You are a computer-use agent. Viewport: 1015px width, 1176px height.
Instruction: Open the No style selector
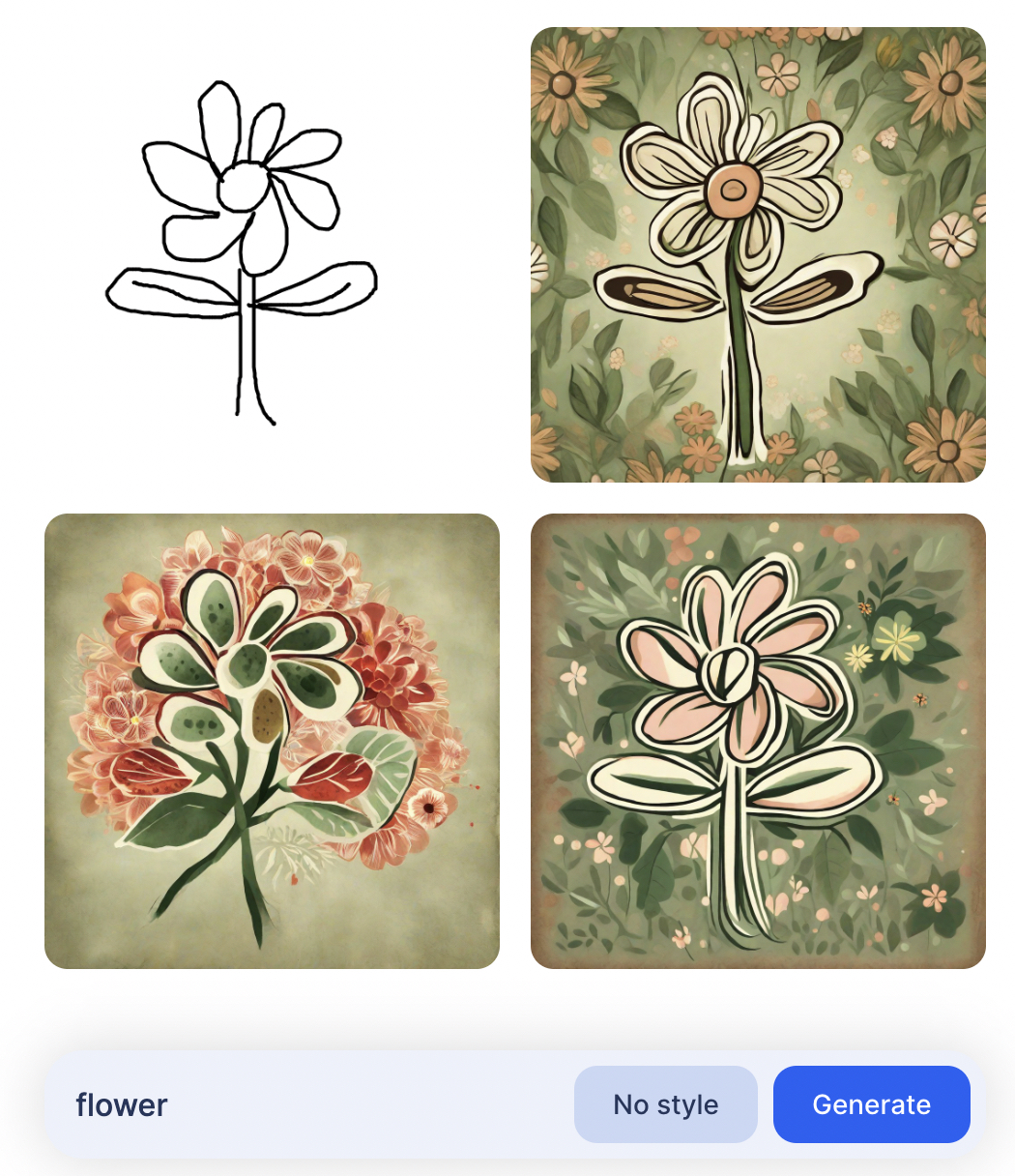pyautogui.click(x=665, y=1104)
